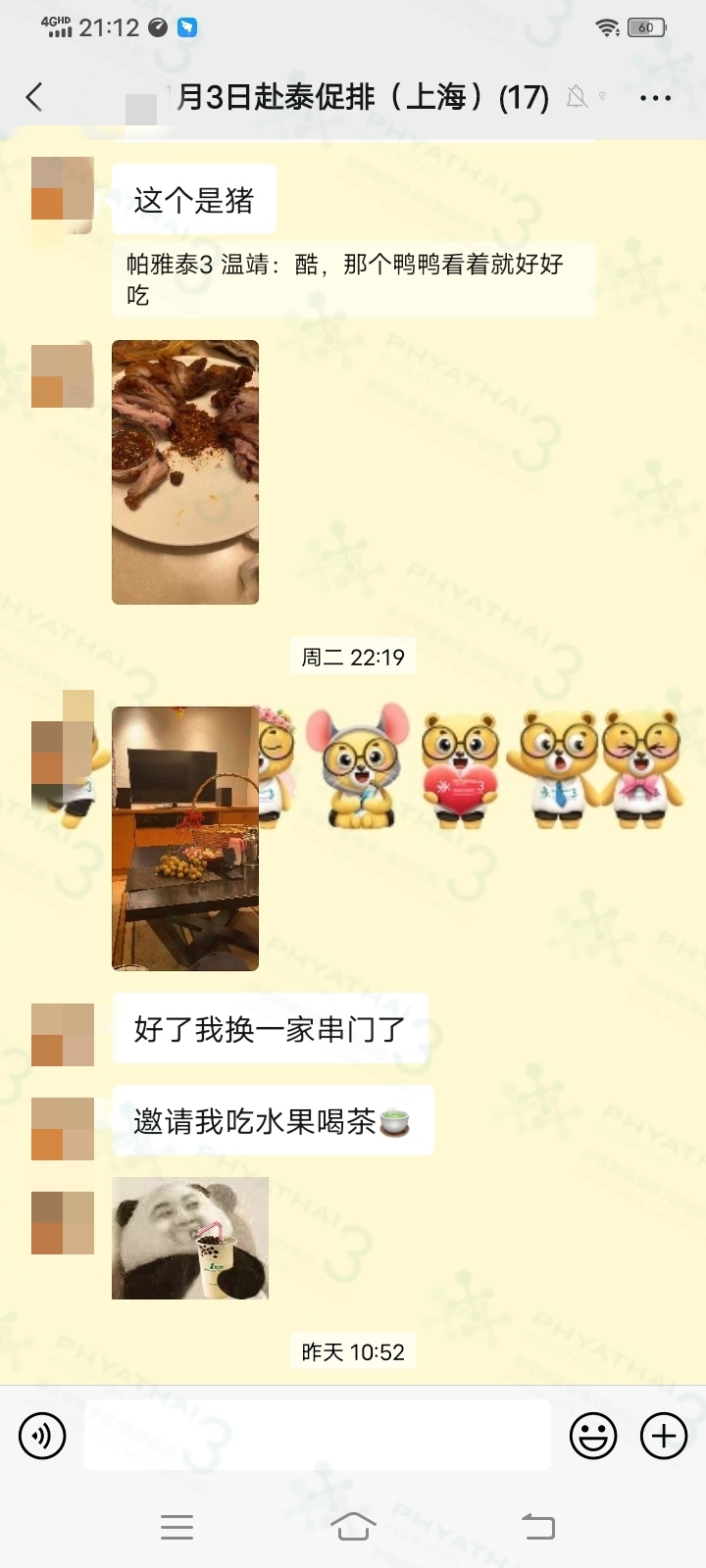Open the sender avatar beside 好了我换一家串门了
706x1568 pixels.
[63, 1034]
